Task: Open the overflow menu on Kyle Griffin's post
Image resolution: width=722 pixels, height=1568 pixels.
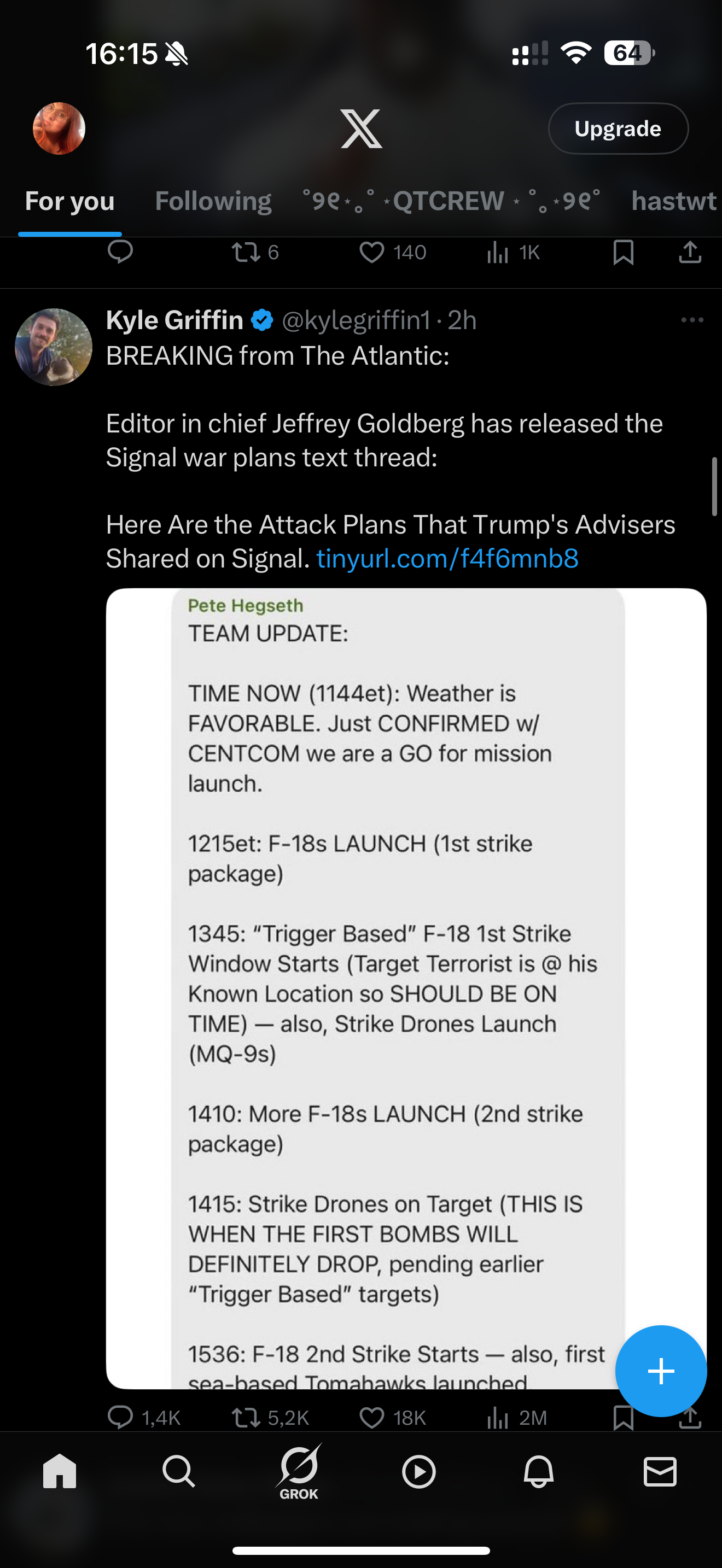Action: 692,320
